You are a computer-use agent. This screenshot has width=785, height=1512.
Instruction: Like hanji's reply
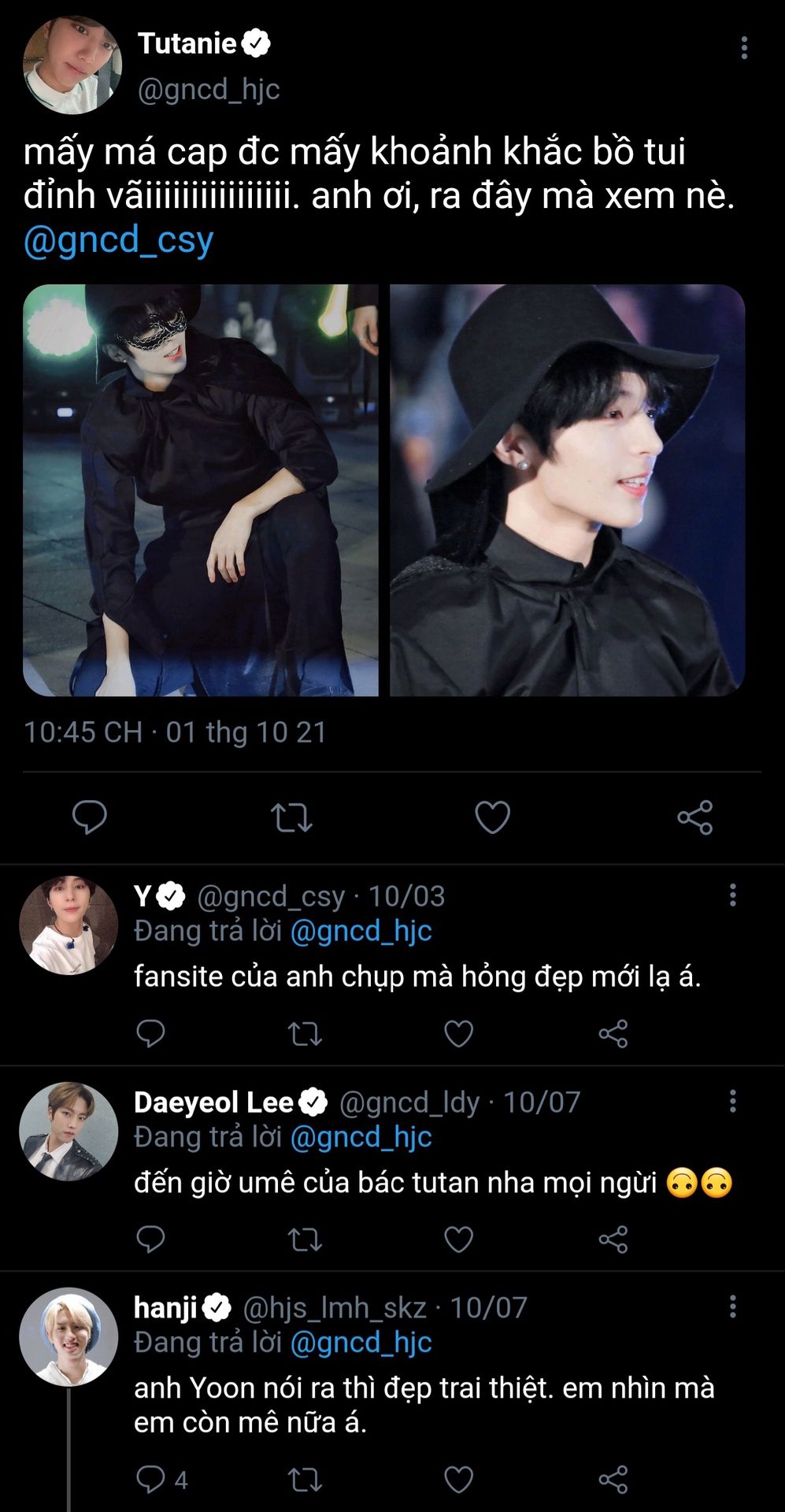coord(458,1480)
